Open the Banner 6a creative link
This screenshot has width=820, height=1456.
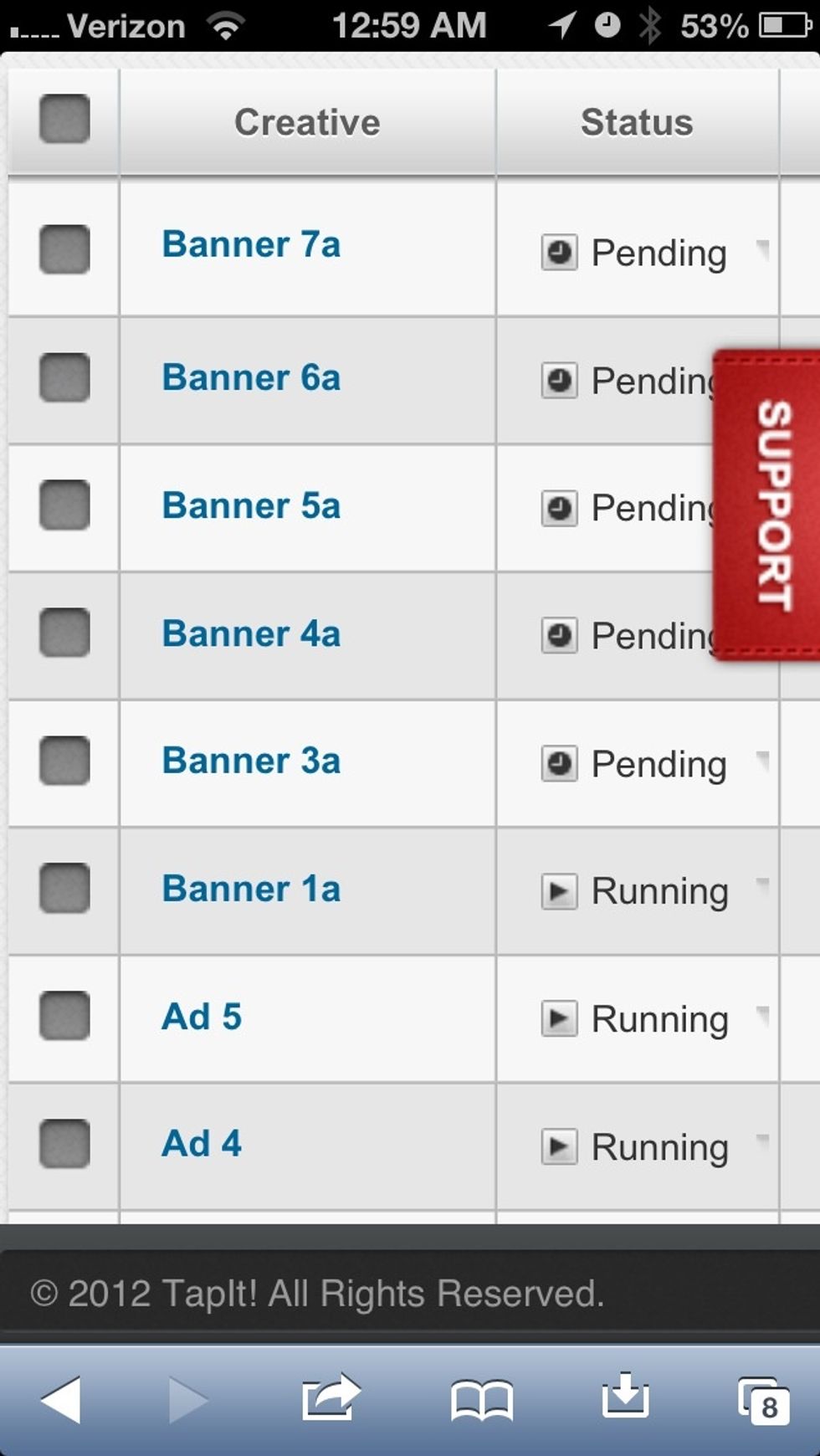point(251,378)
